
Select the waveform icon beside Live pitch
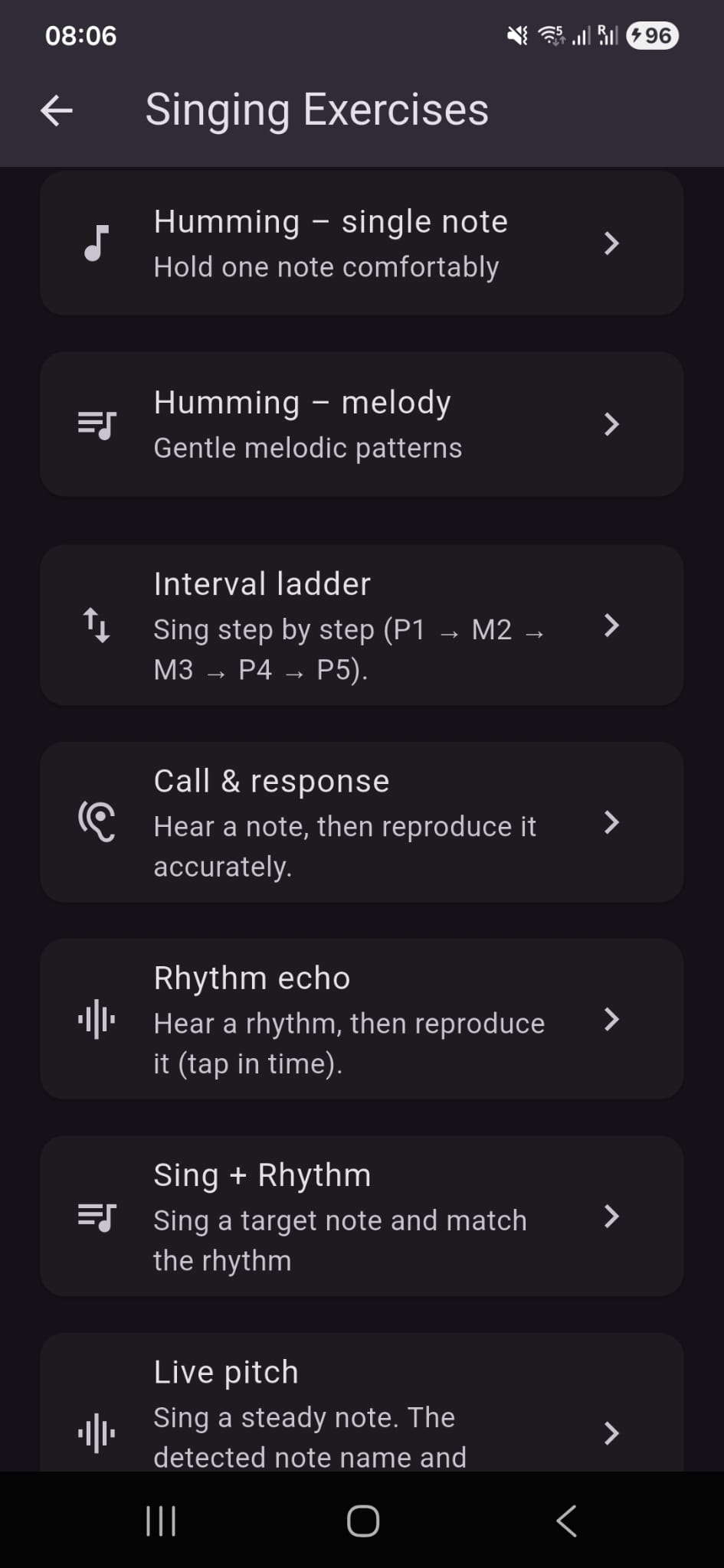(97, 1433)
